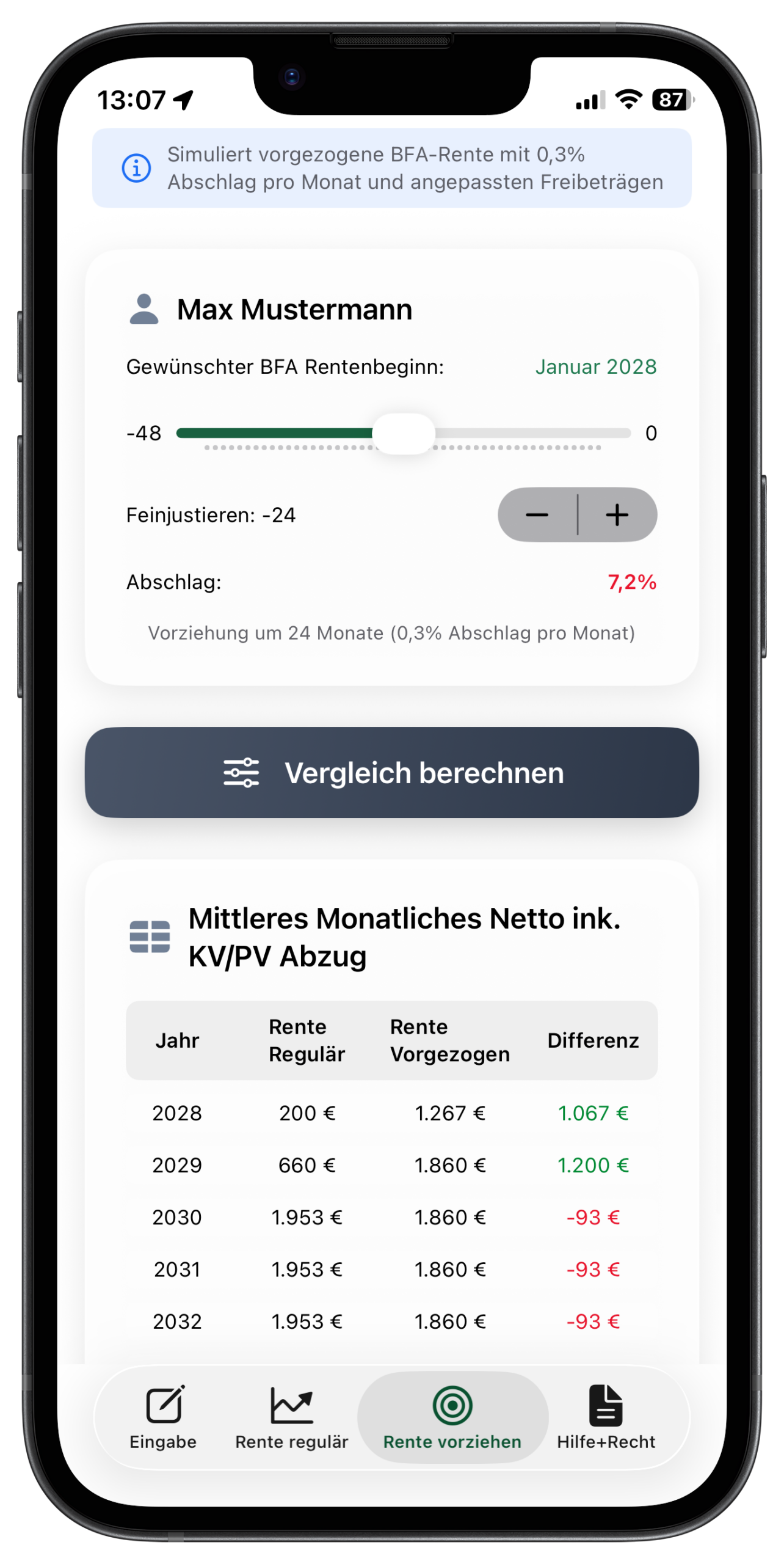Go to the Hilfe+Recht tab
This screenshot has width=784, height=1564.
coord(606,1417)
